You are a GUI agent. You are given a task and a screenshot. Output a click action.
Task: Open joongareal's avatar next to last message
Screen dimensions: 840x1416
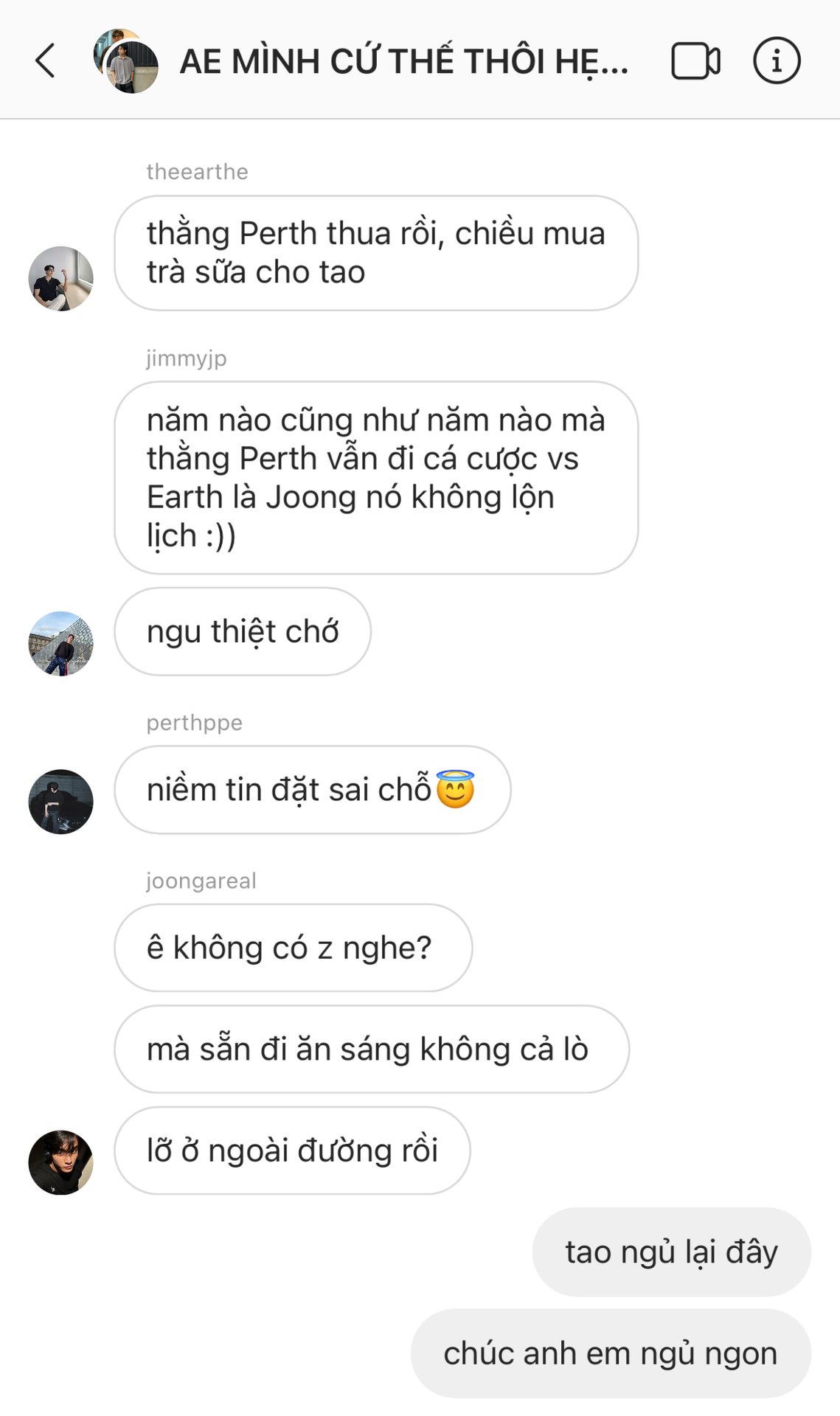[x=60, y=1162]
